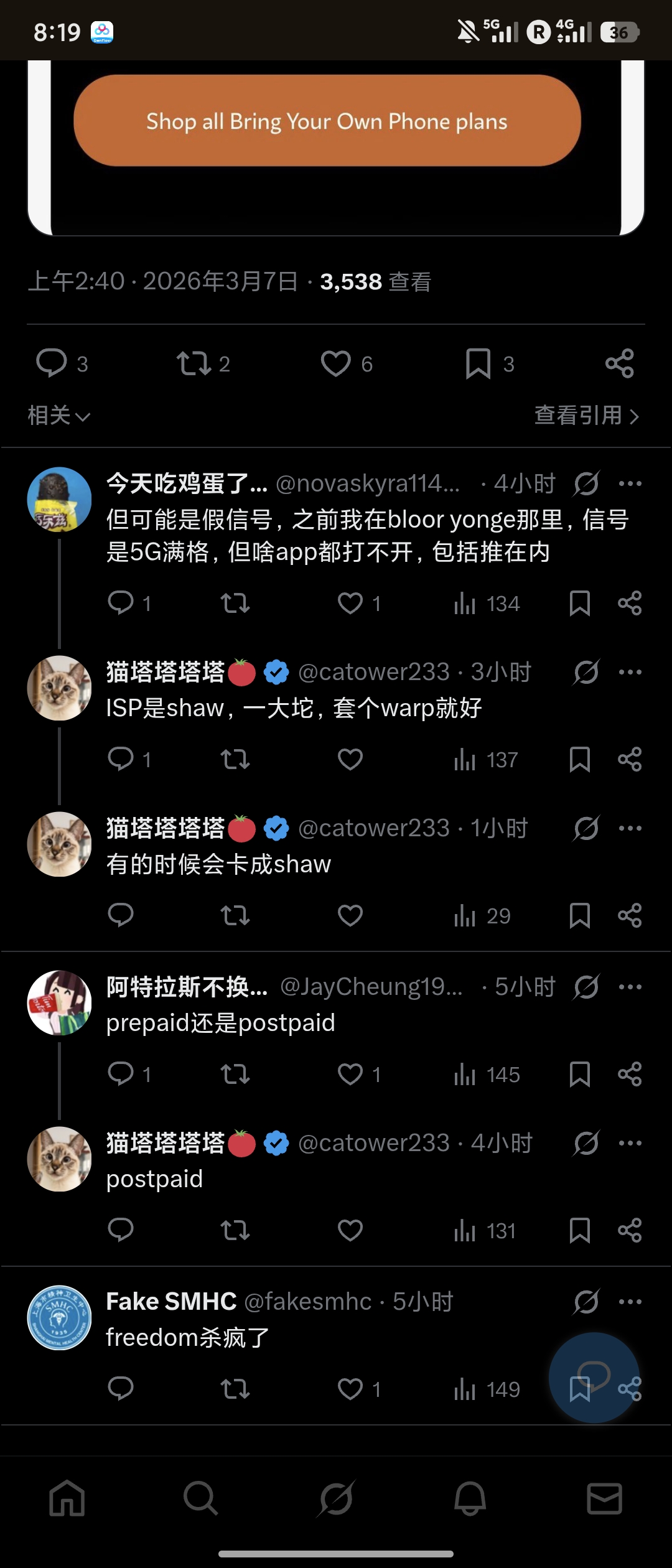
Task: Share the main post
Action: click(620, 363)
